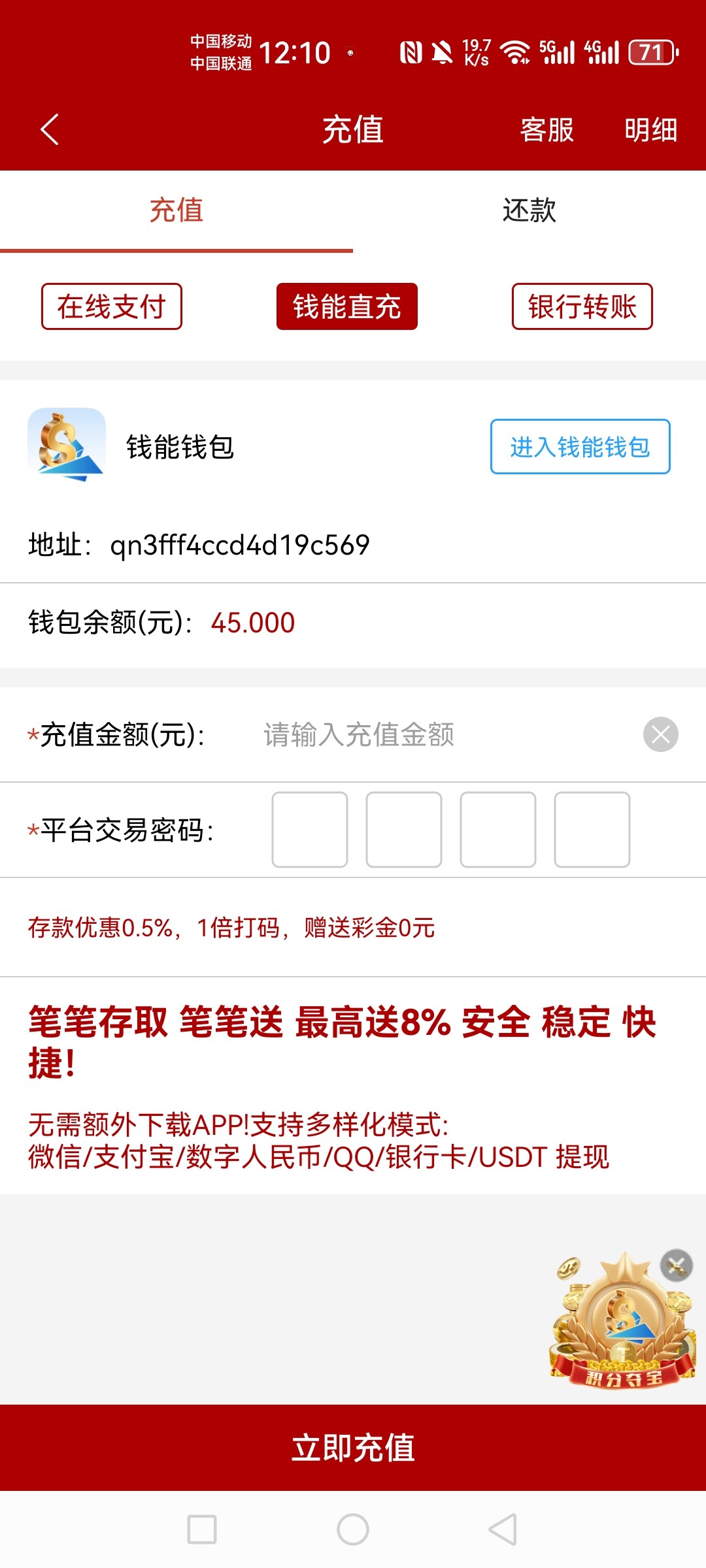The image size is (706, 1568).
Task: Choose 银行转账 bank transfer
Action: (x=582, y=306)
